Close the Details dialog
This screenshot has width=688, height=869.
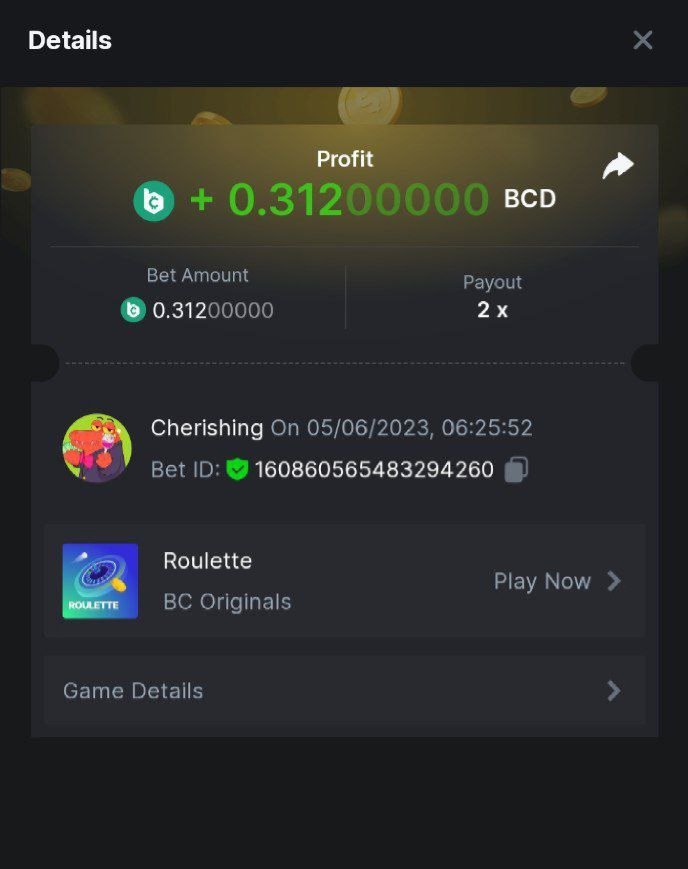click(x=642, y=40)
